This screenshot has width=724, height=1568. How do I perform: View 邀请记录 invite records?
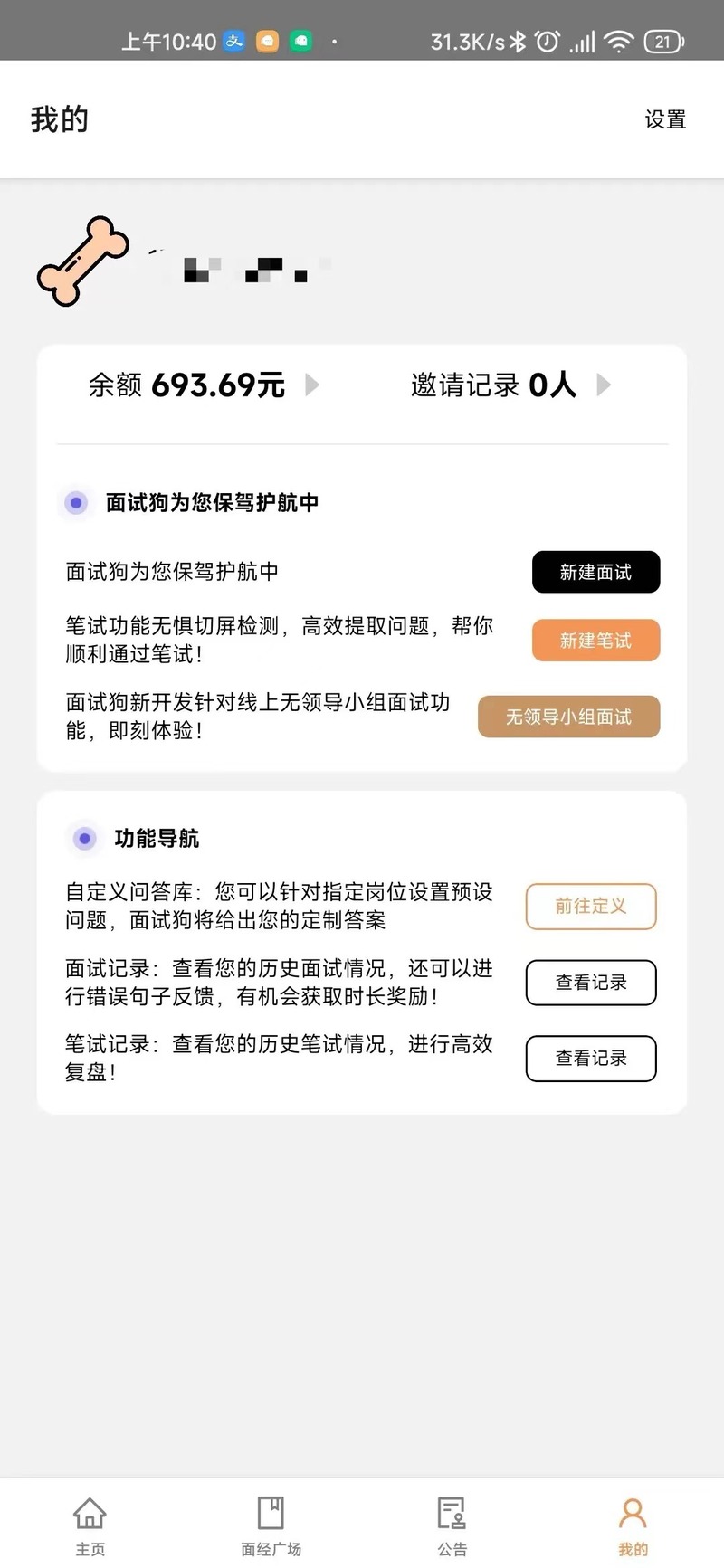tap(511, 385)
